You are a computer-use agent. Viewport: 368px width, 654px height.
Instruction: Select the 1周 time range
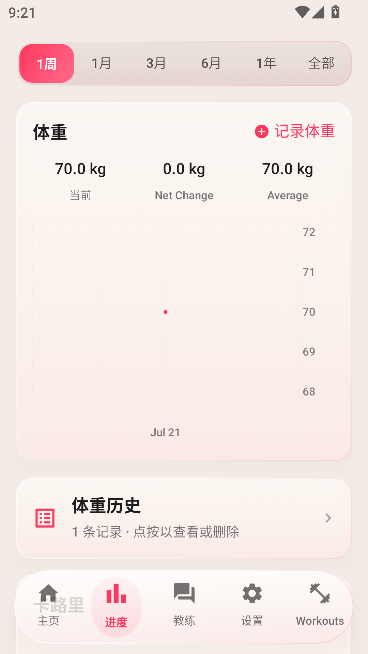[47, 63]
